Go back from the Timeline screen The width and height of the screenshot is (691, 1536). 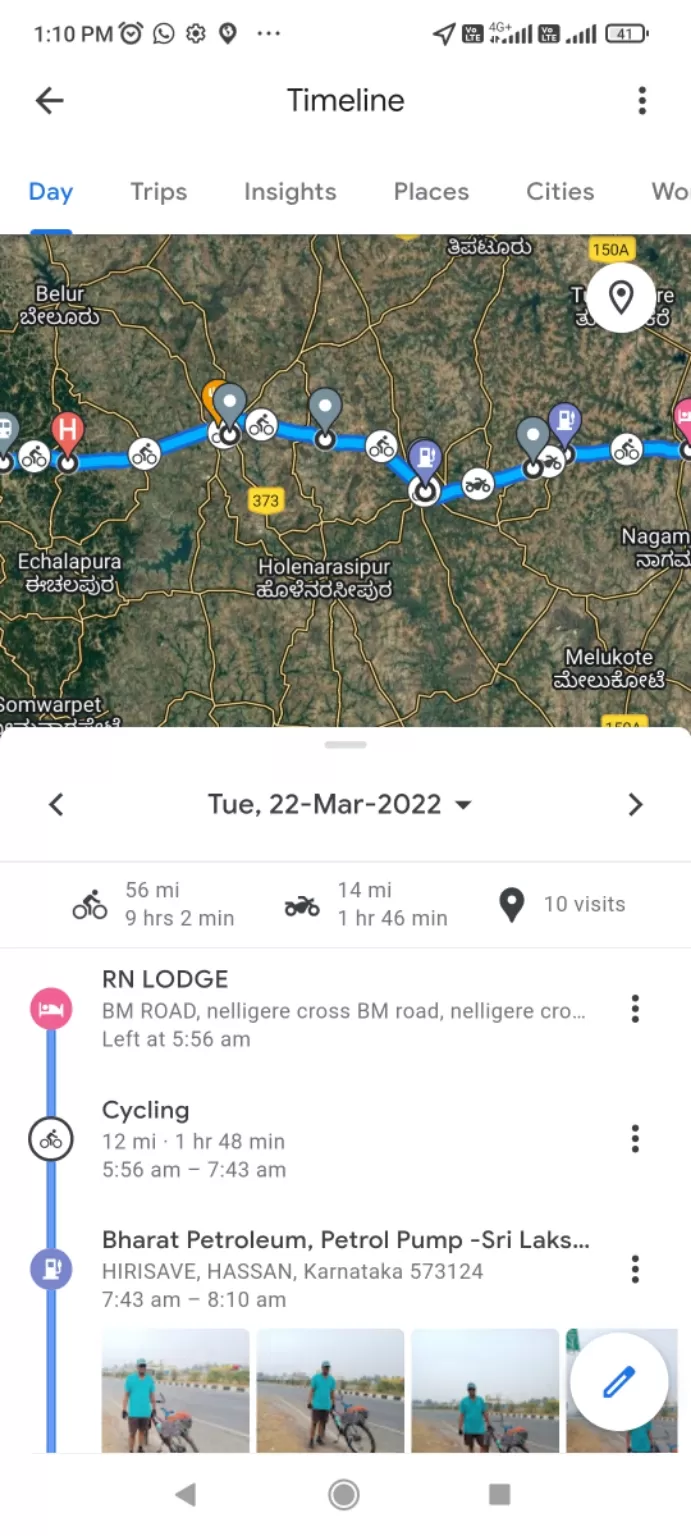pyautogui.click(x=49, y=100)
